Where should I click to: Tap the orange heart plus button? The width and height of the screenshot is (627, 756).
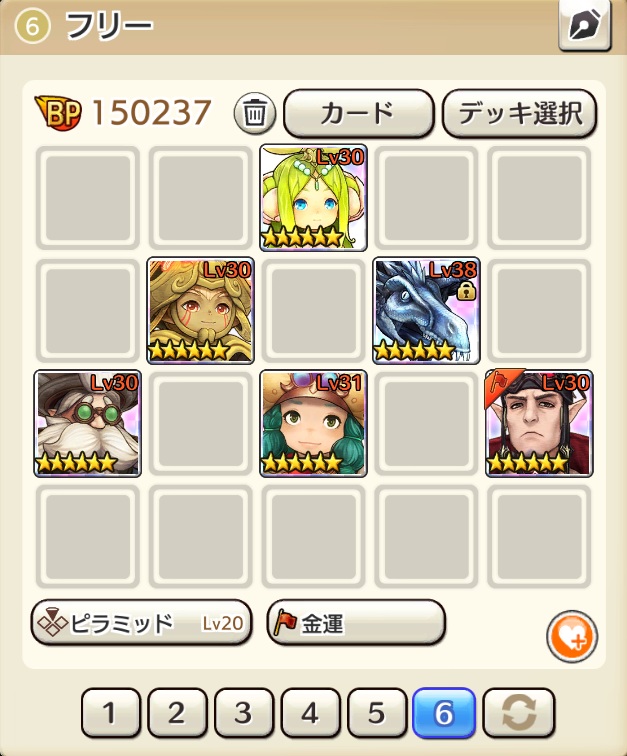coord(572,634)
